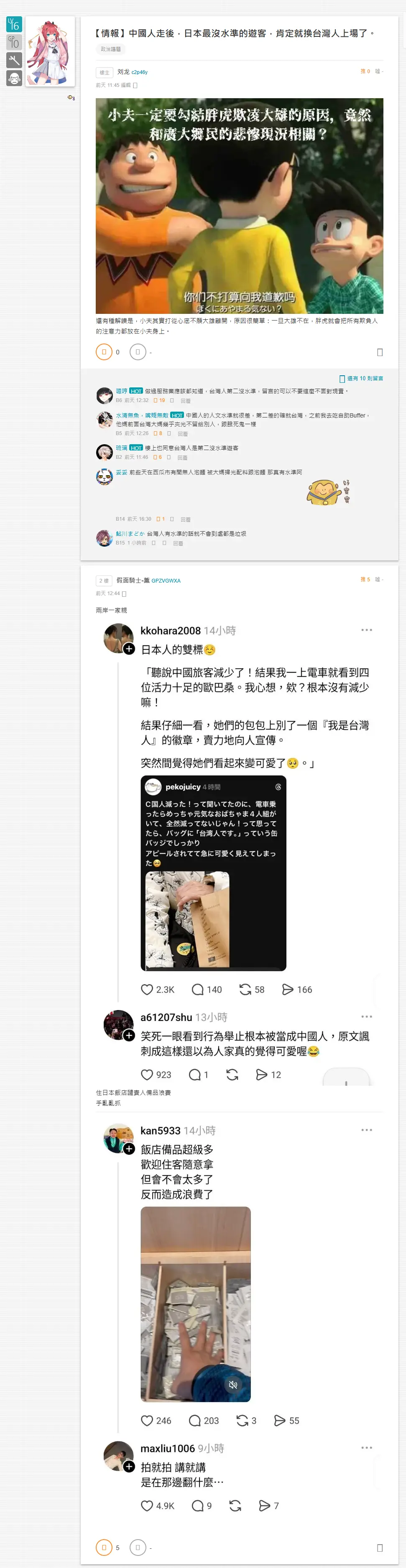Open the avatar of the original poster

[x=50, y=51]
